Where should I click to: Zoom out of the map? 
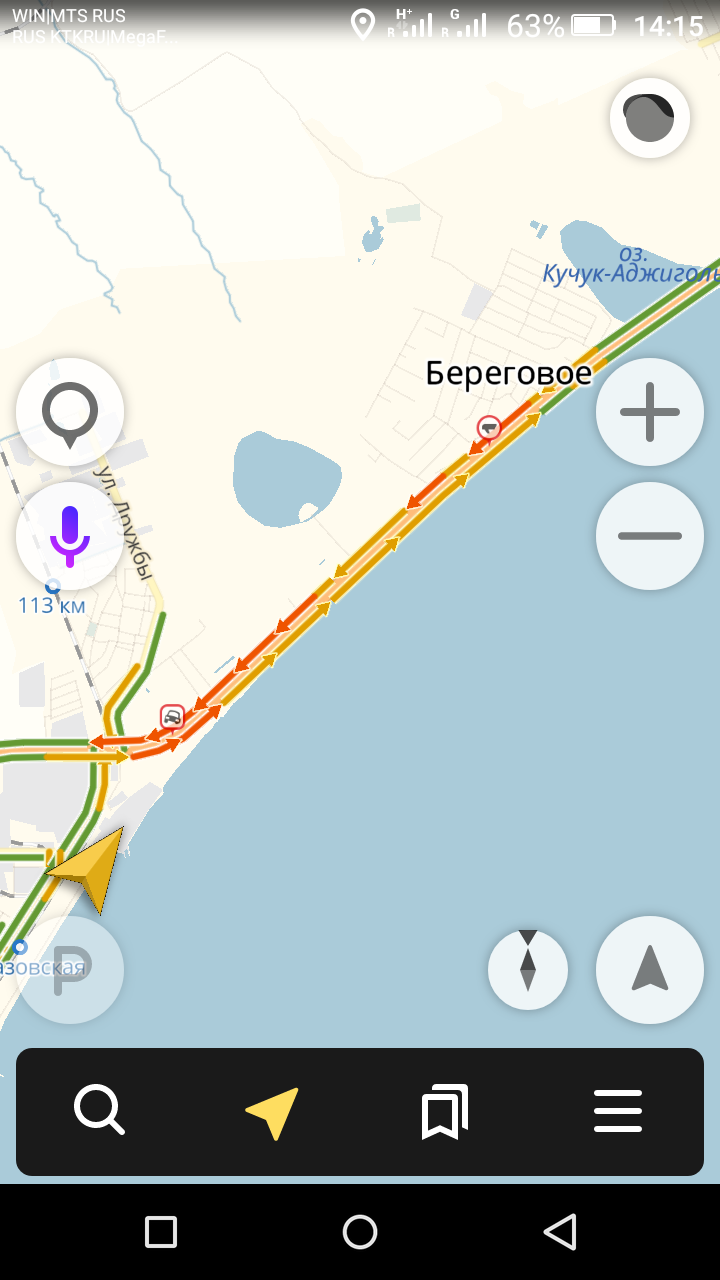pos(650,536)
